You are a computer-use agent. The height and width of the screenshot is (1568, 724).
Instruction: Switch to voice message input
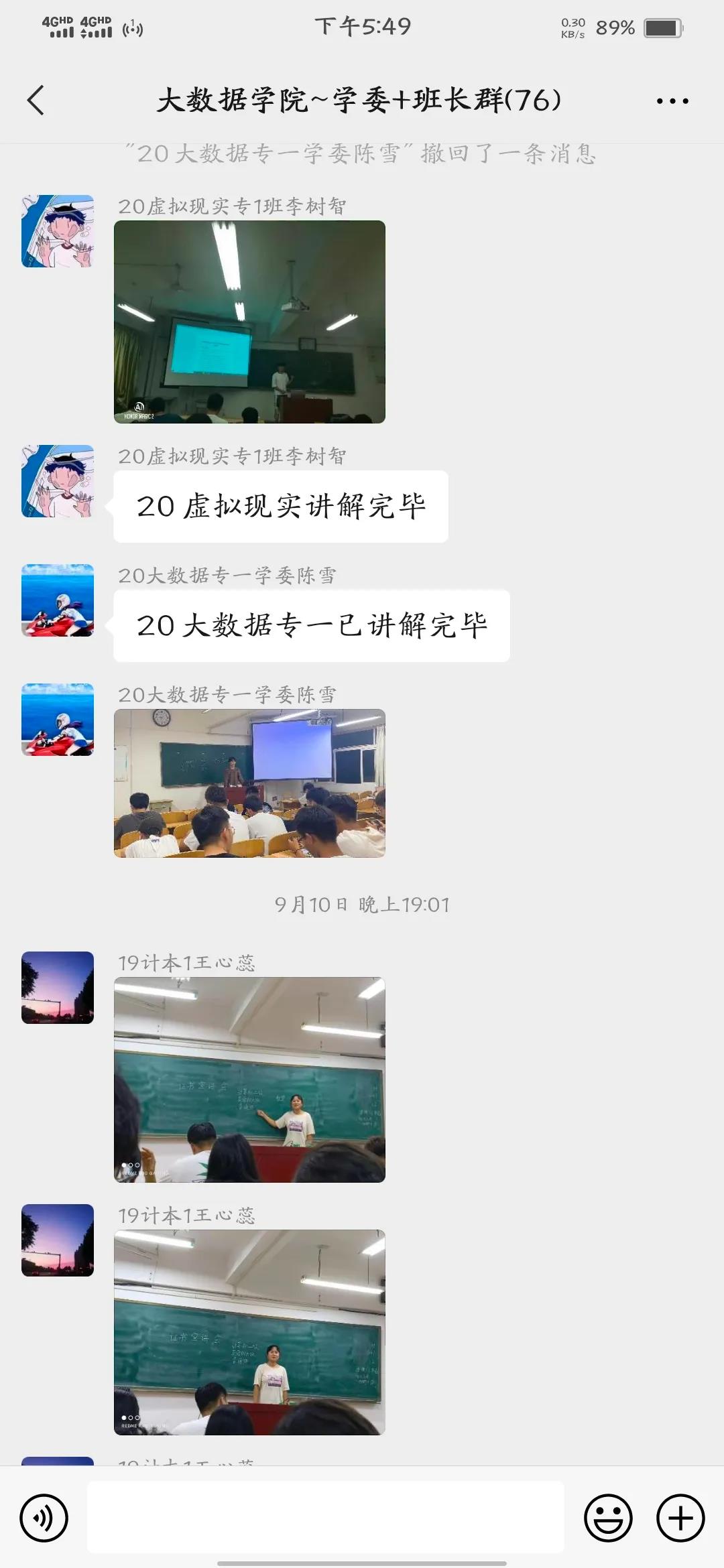click(x=44, y=1518)
